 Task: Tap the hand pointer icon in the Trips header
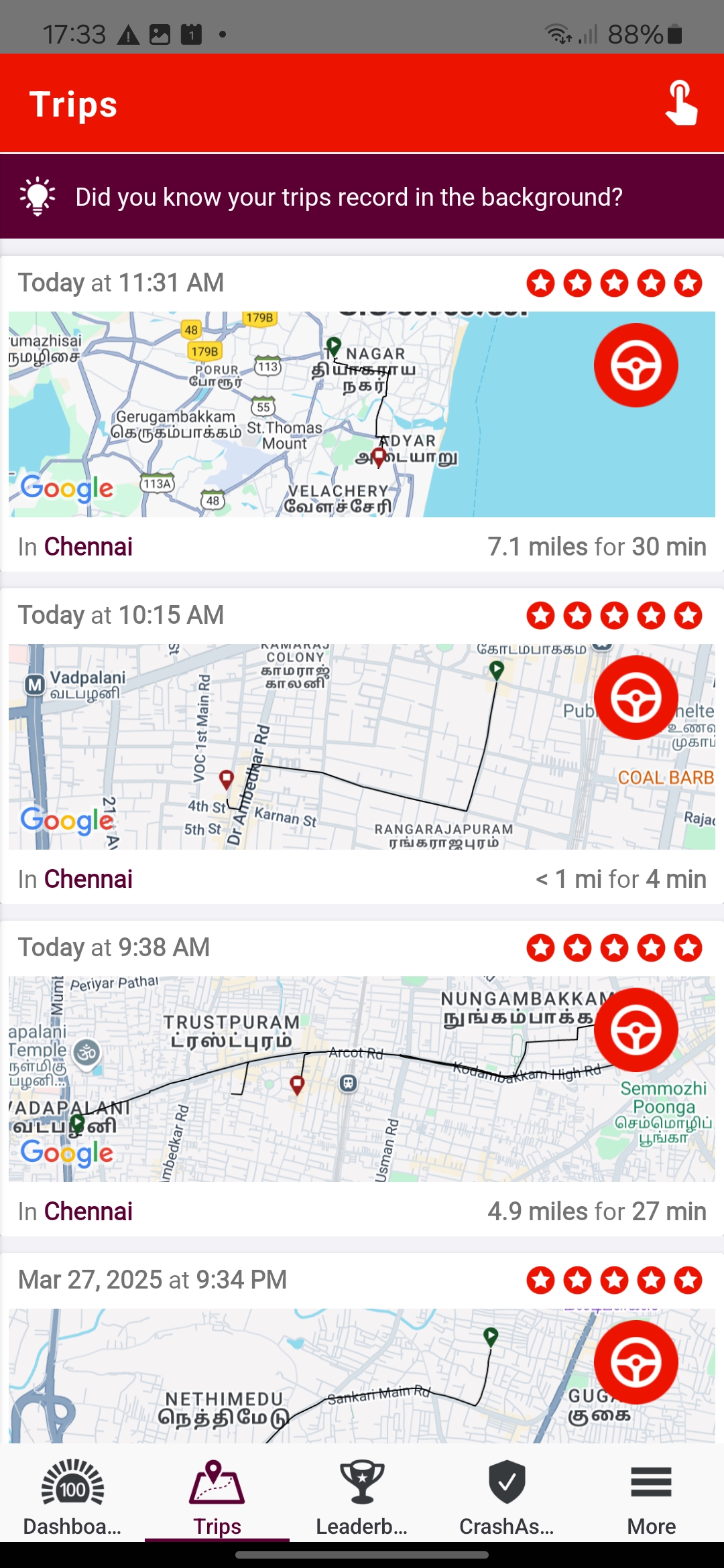pos(680,103)
